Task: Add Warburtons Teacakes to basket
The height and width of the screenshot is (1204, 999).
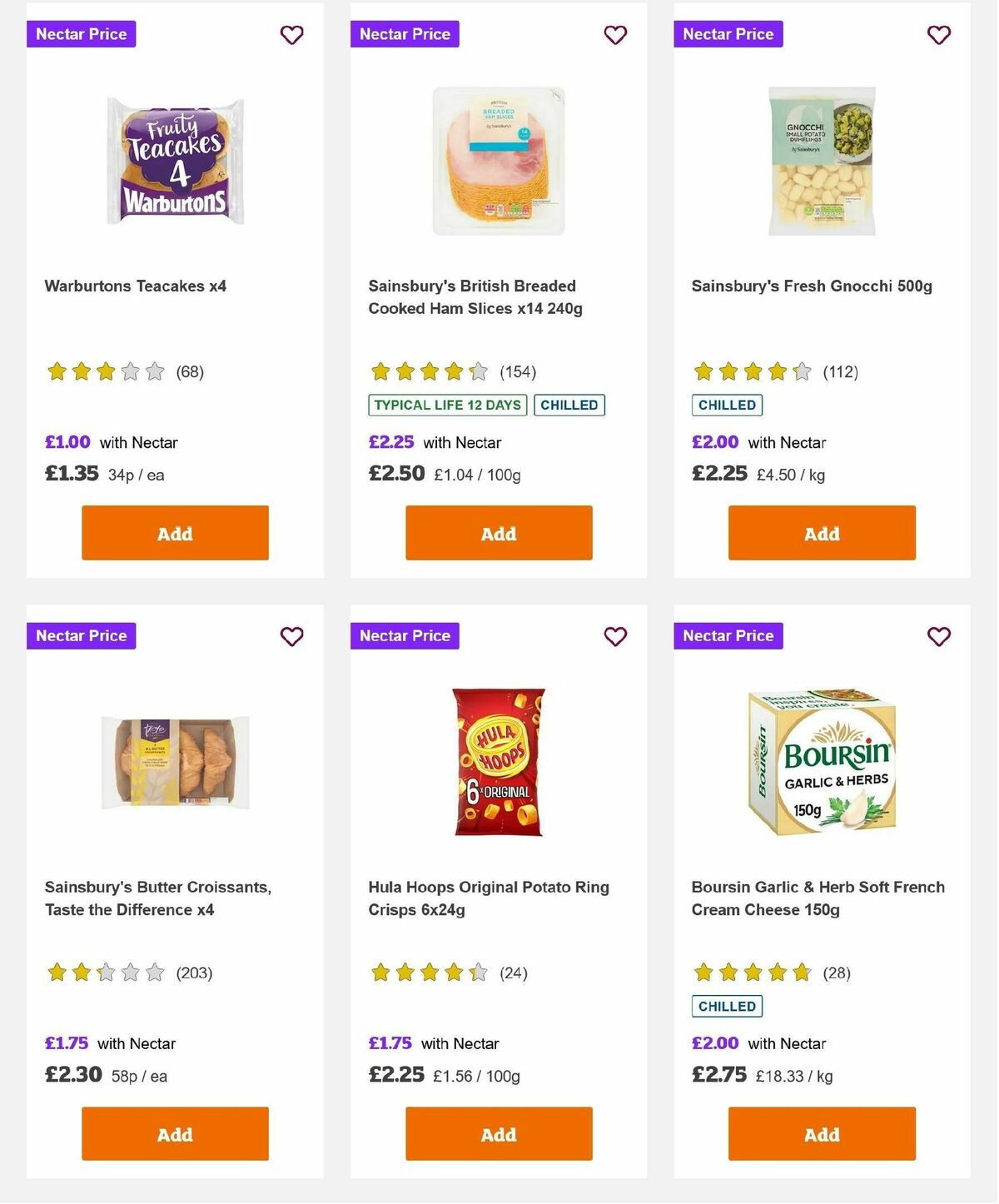Action: pos(174,533)
